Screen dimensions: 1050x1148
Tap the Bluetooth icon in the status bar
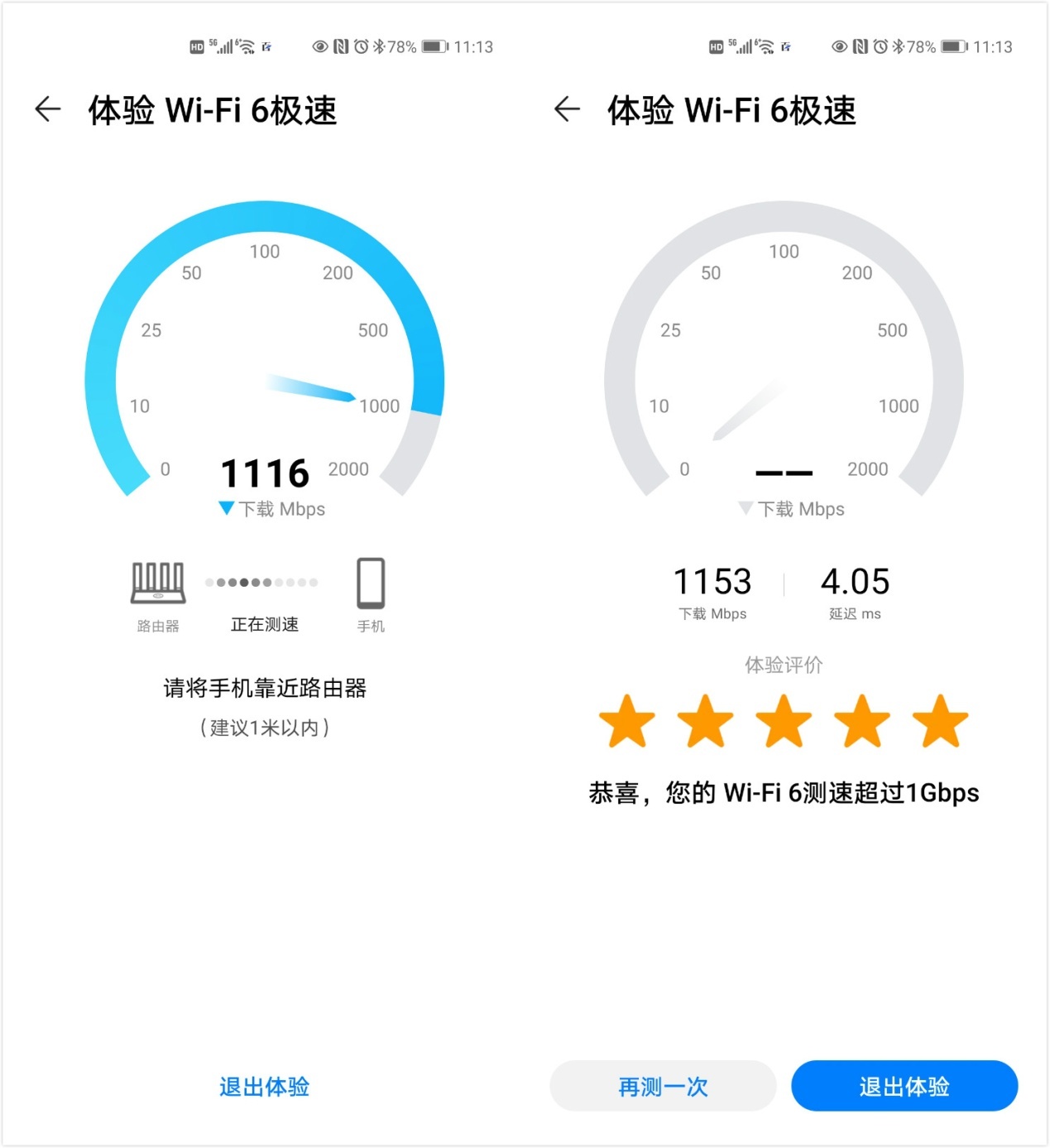pos(381,47)
